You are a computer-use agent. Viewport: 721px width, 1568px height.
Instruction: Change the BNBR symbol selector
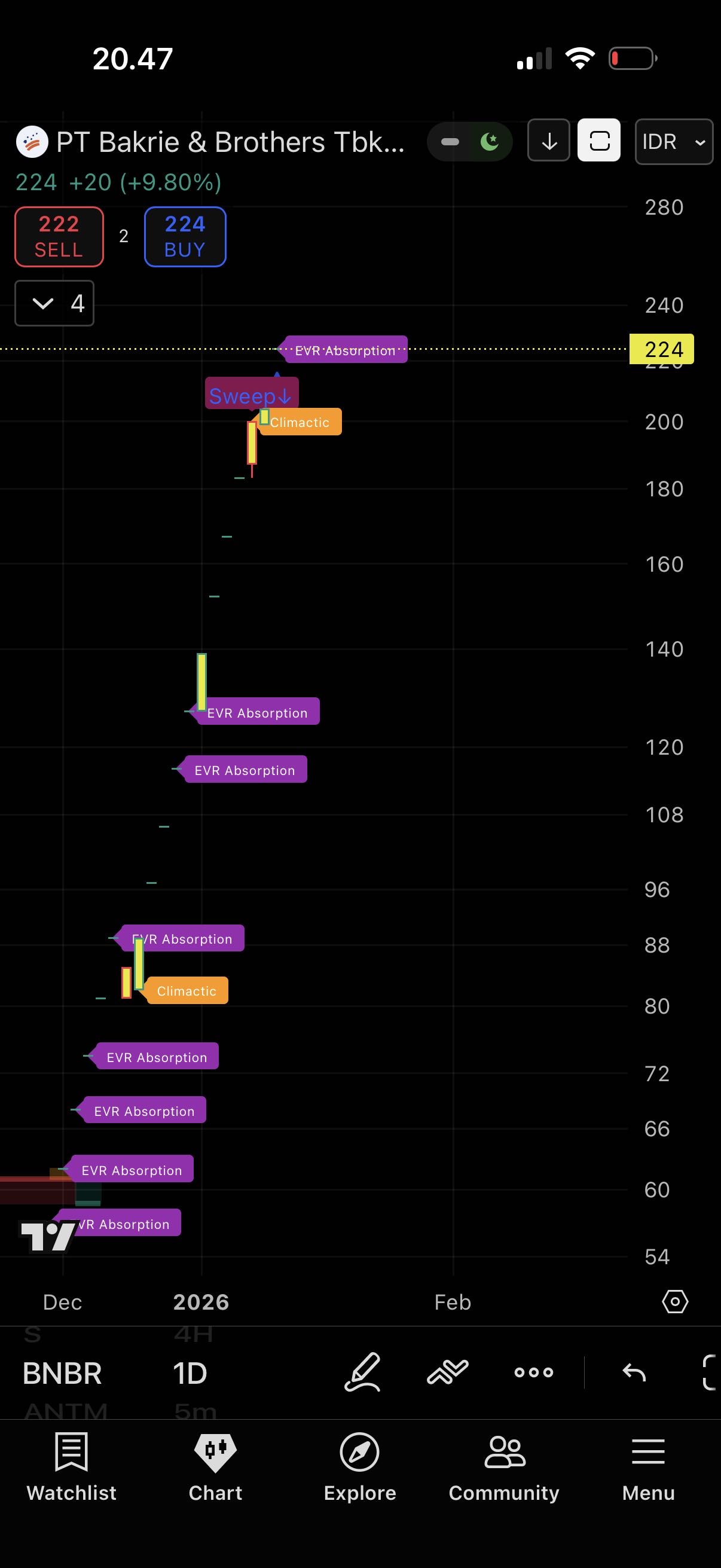[x=62, y=1374]
